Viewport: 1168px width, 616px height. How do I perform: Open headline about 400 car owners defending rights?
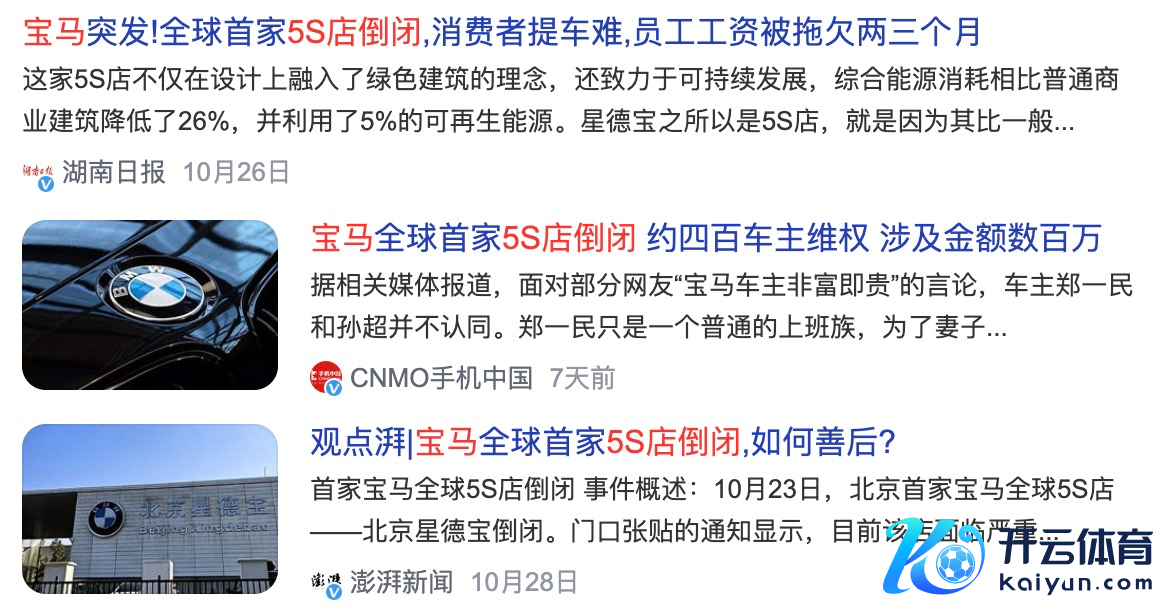point(706,238)
